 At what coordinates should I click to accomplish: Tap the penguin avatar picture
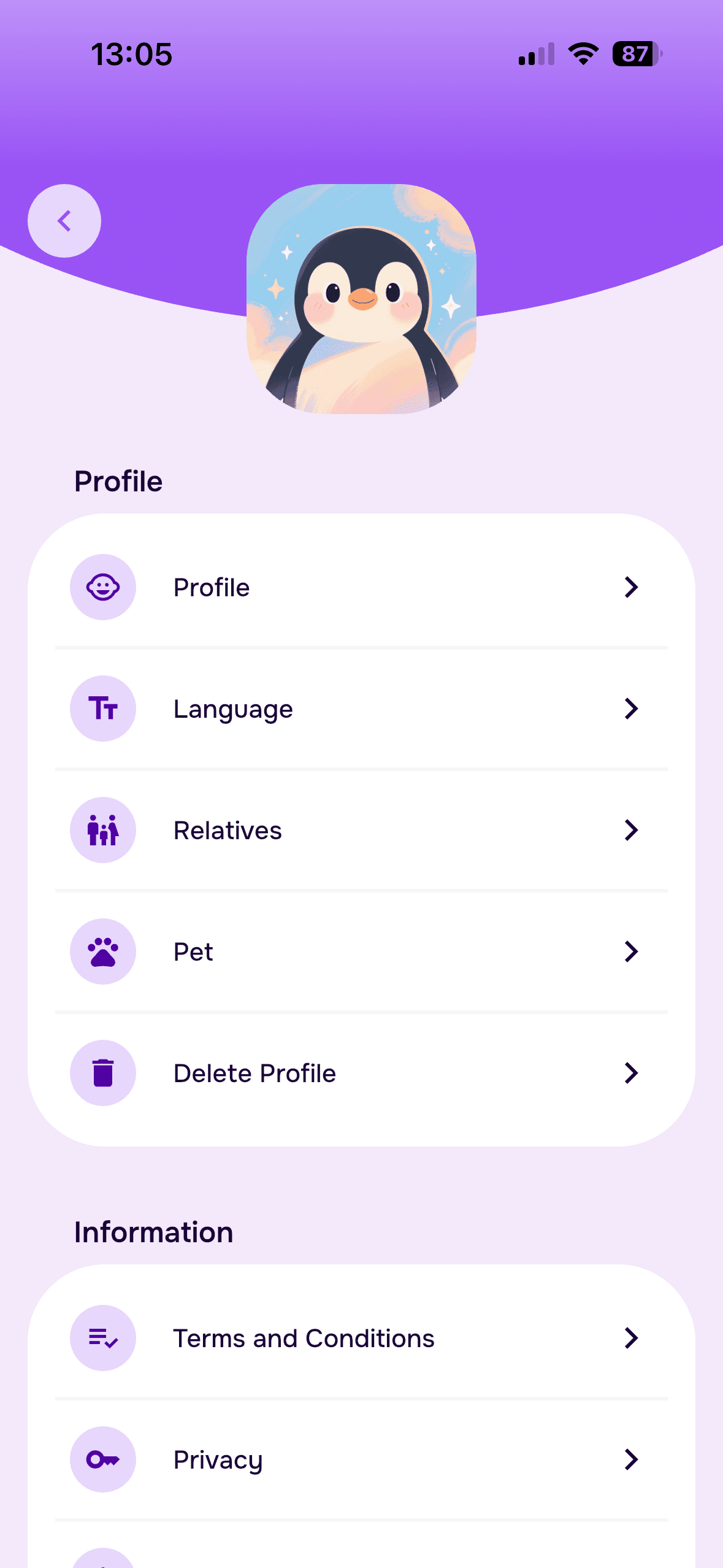click(361, 299)
